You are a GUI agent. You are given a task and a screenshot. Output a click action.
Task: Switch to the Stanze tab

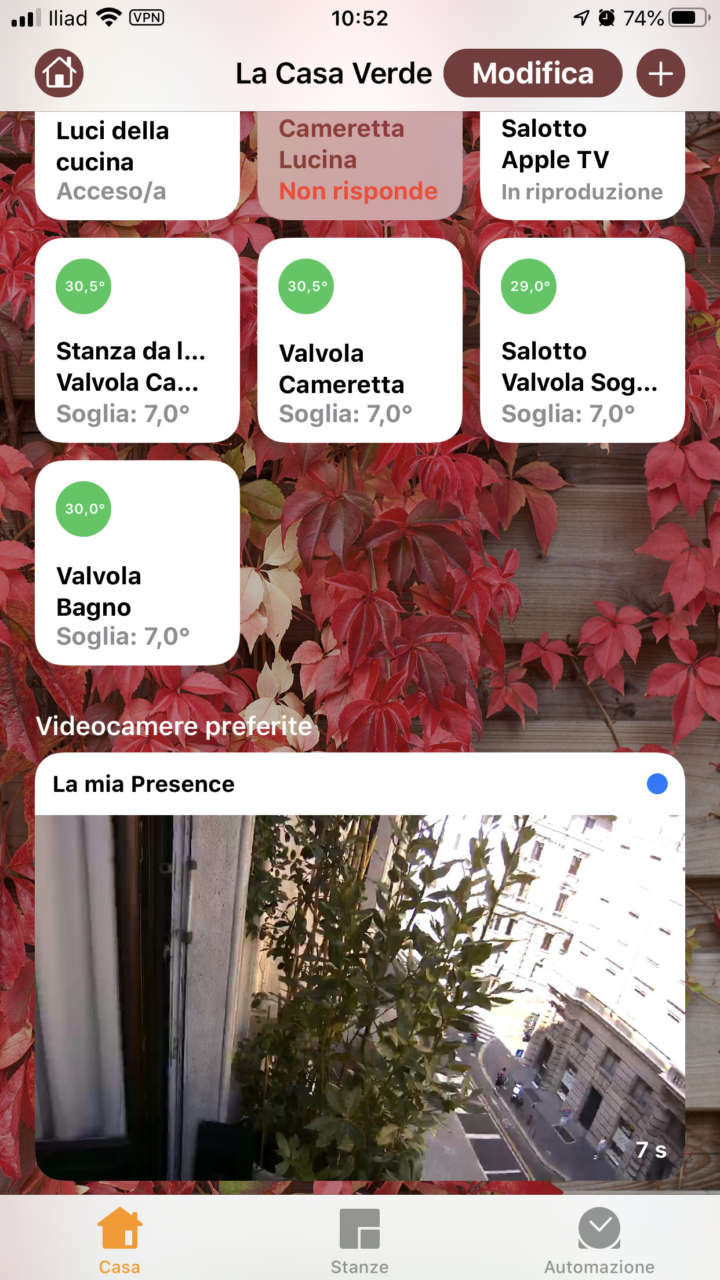359,1240
